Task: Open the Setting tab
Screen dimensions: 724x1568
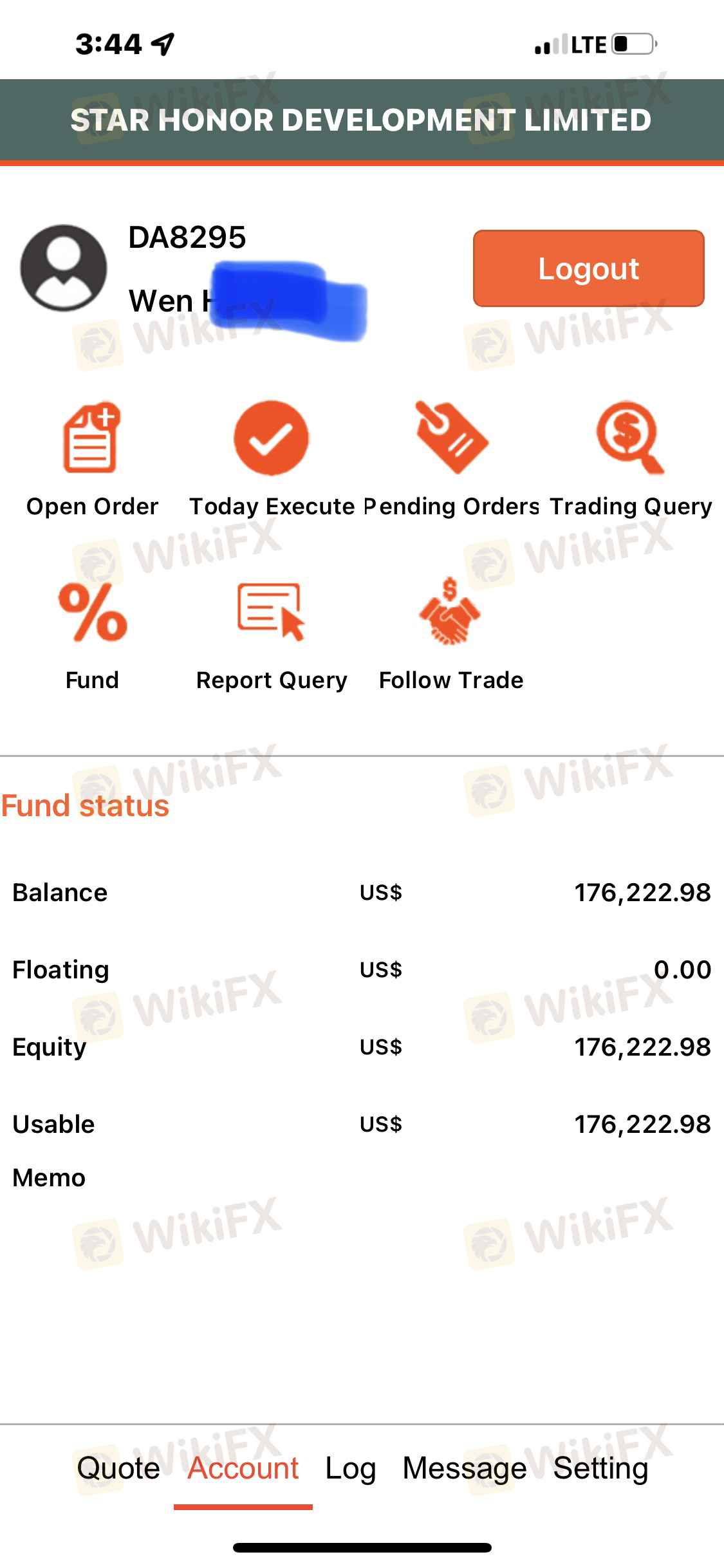Action: 600,1468
